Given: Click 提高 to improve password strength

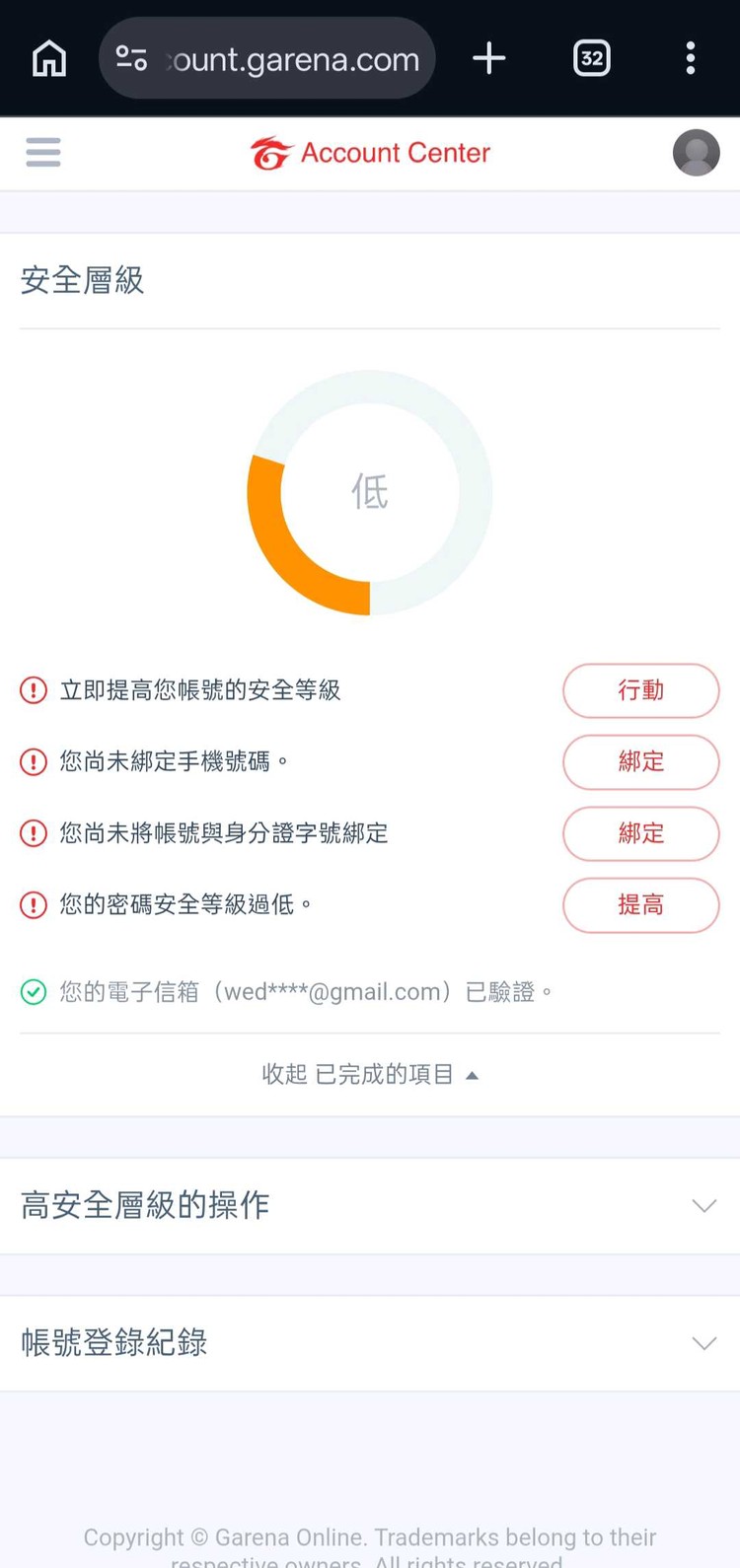Looking at the screenshot, I should tap(640, 904).
